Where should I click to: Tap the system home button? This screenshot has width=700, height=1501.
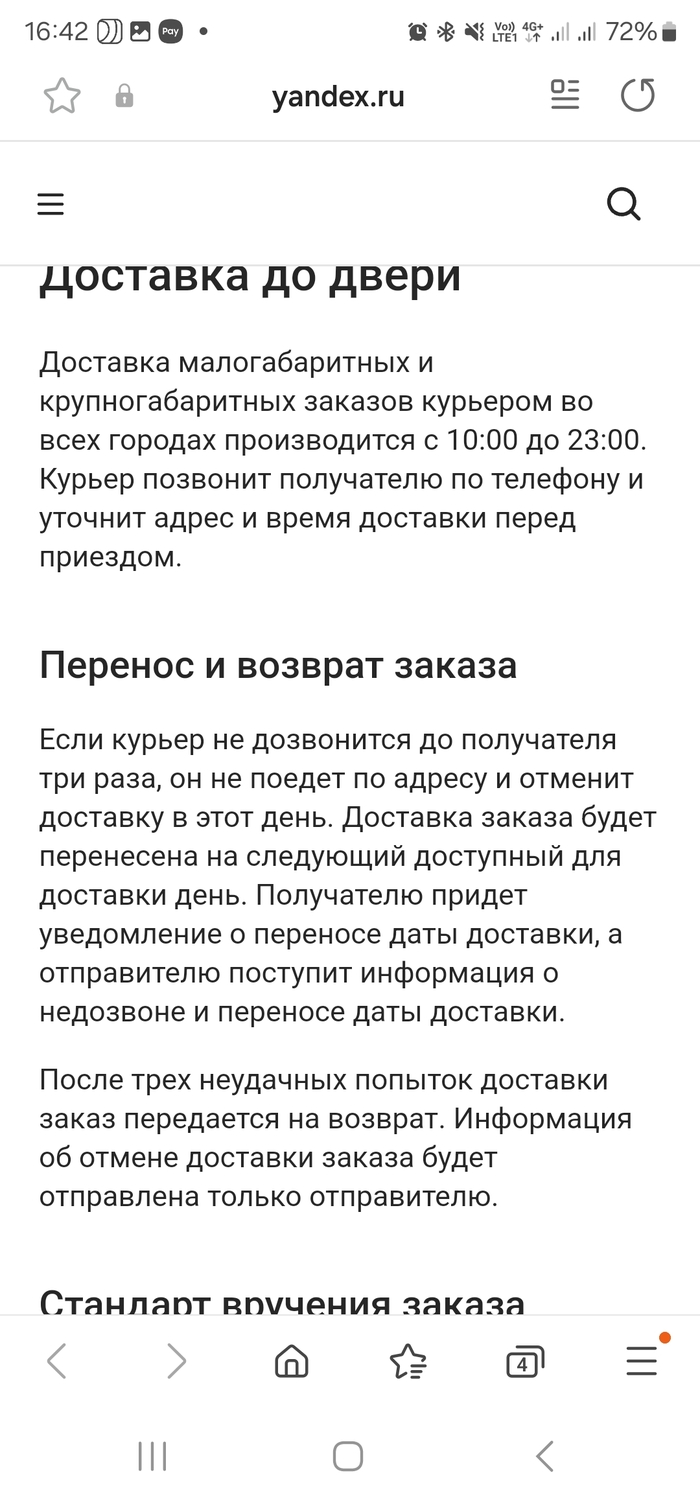(348, 1456)
